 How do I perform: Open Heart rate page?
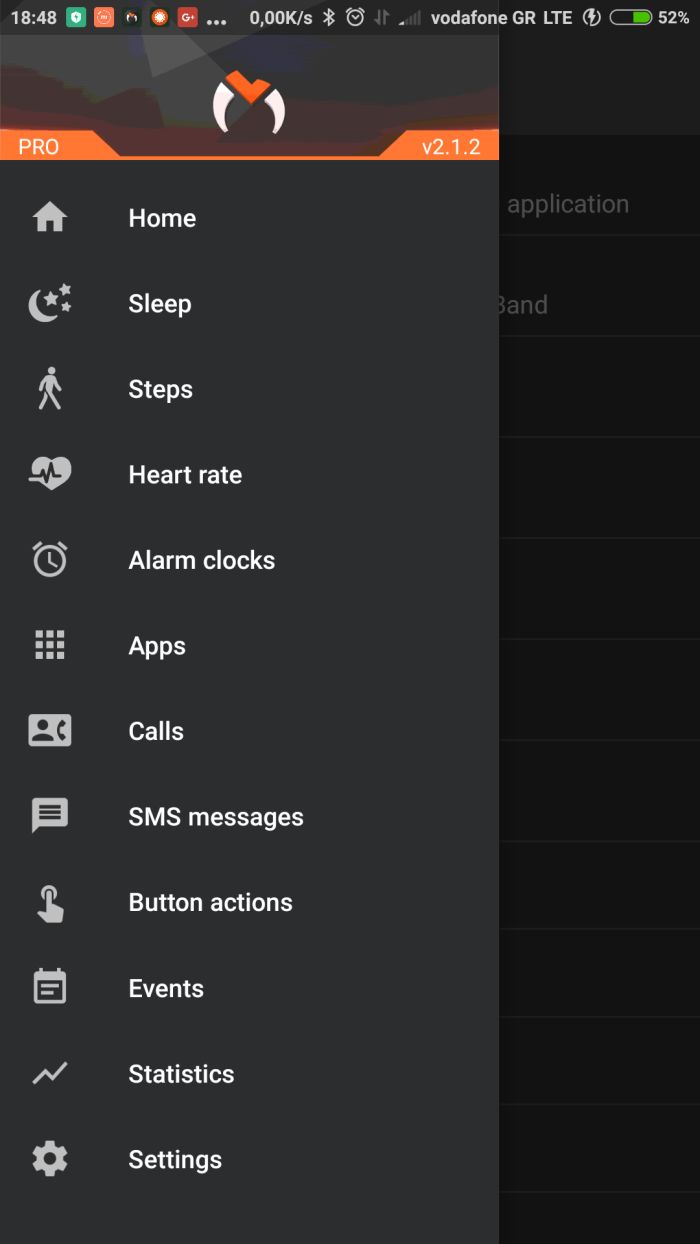(x=249, y=475)
